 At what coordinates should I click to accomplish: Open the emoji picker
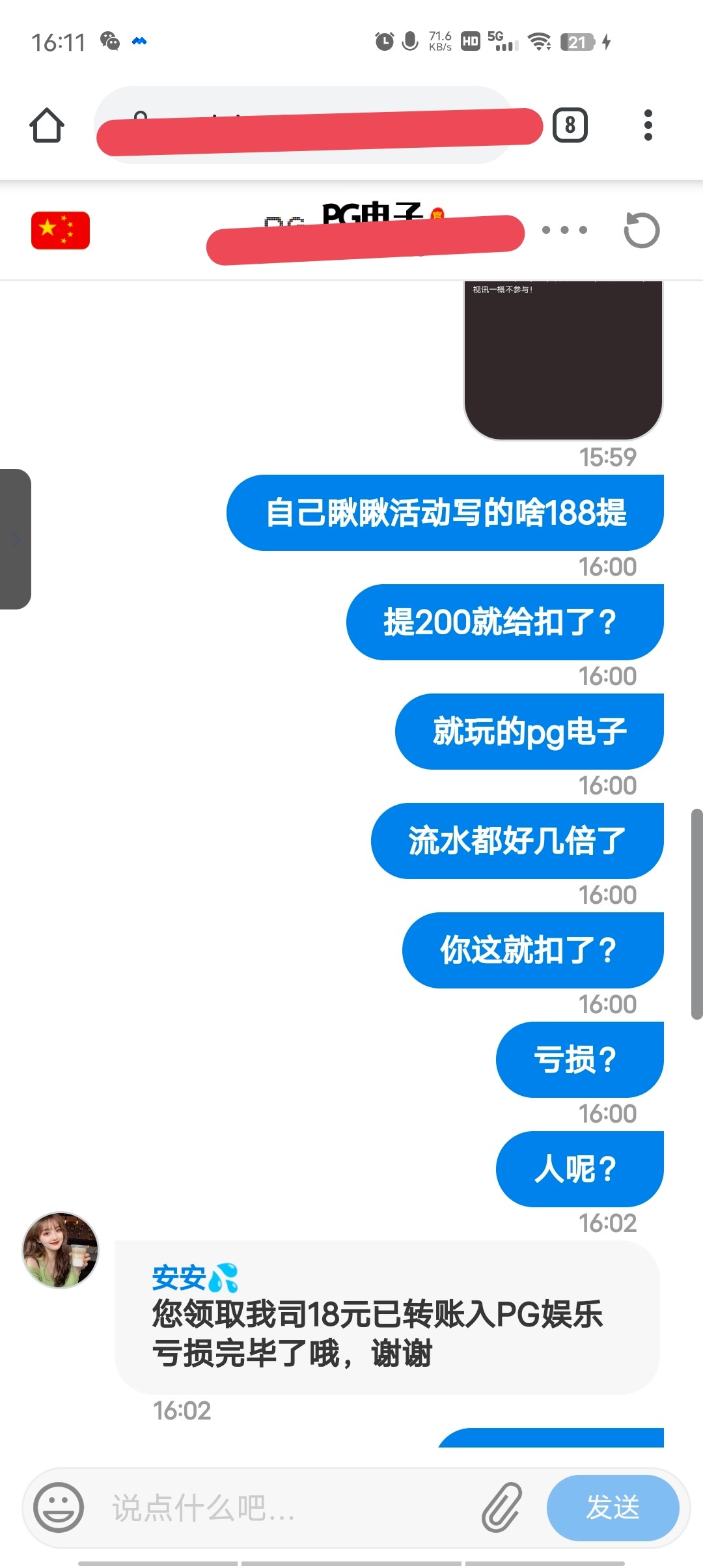tap(59, 1507)
